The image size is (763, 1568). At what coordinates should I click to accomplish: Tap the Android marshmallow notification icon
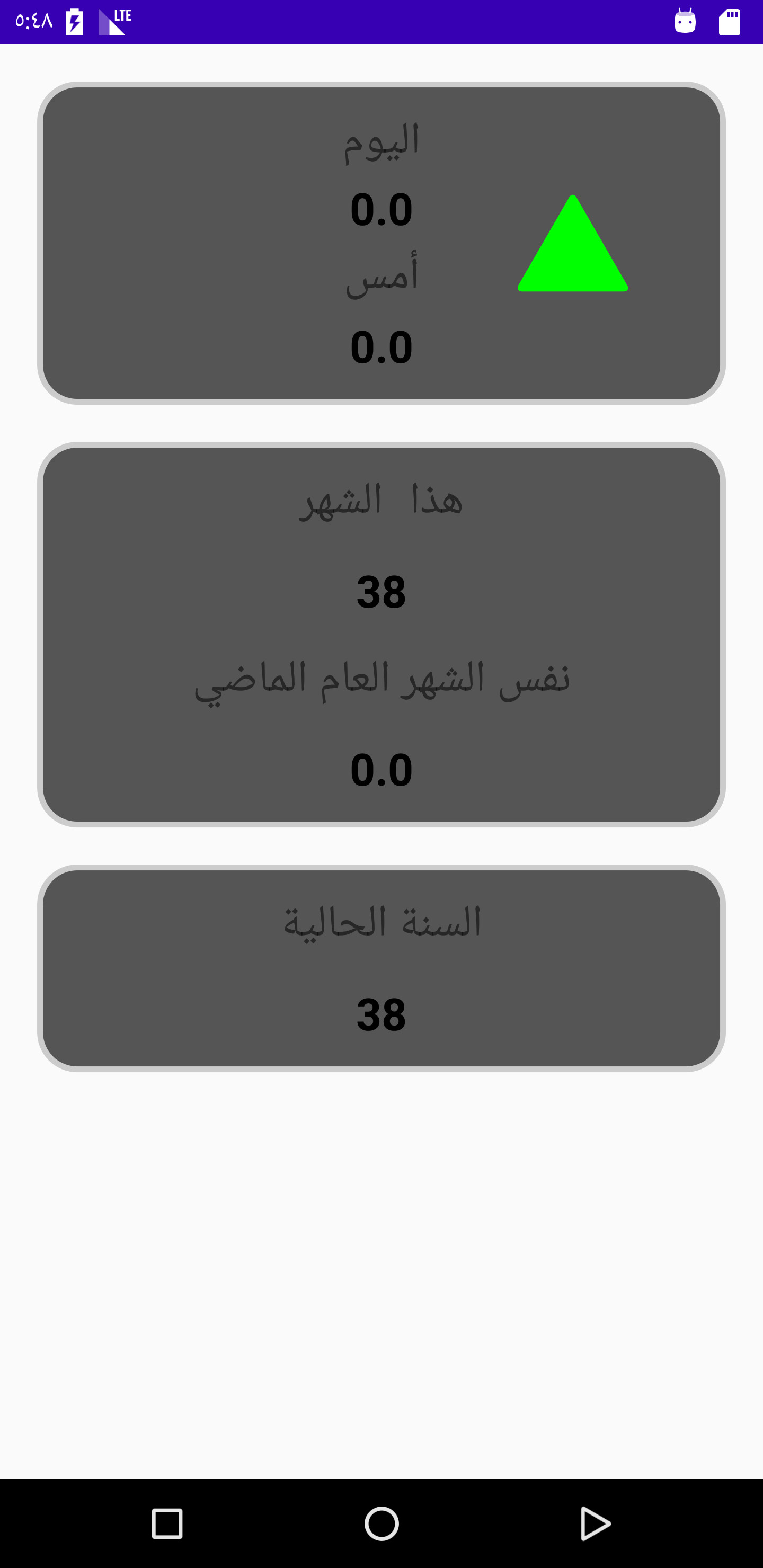pyautogui.click(x=685, y=20)
